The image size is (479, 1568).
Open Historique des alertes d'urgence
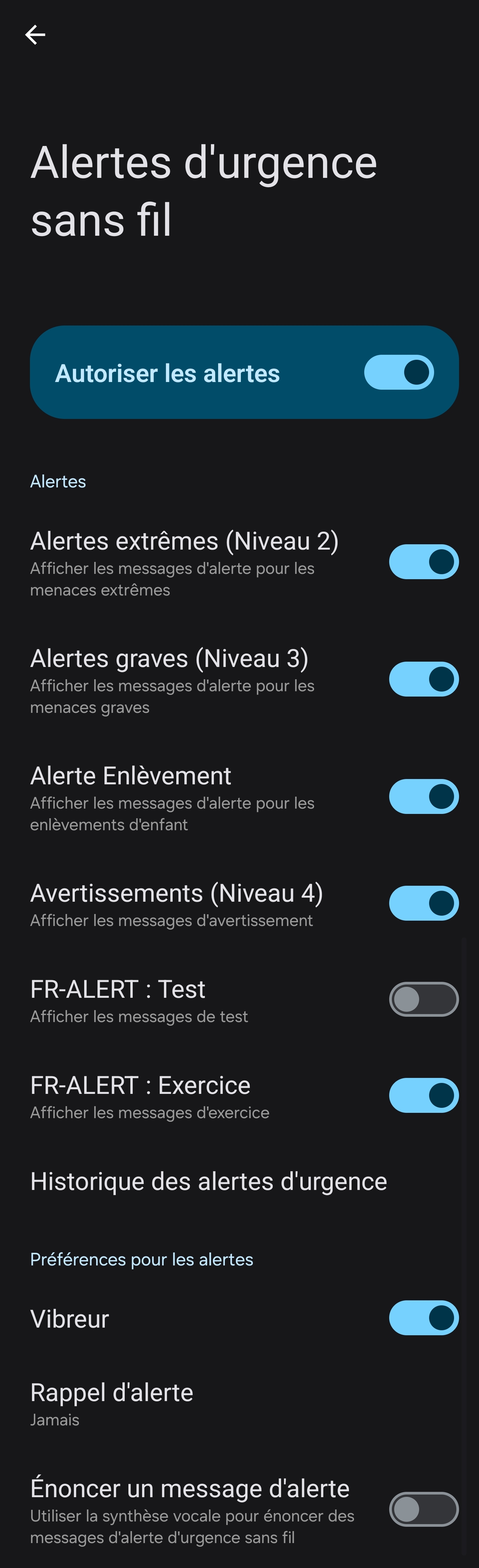point(209,1181)
